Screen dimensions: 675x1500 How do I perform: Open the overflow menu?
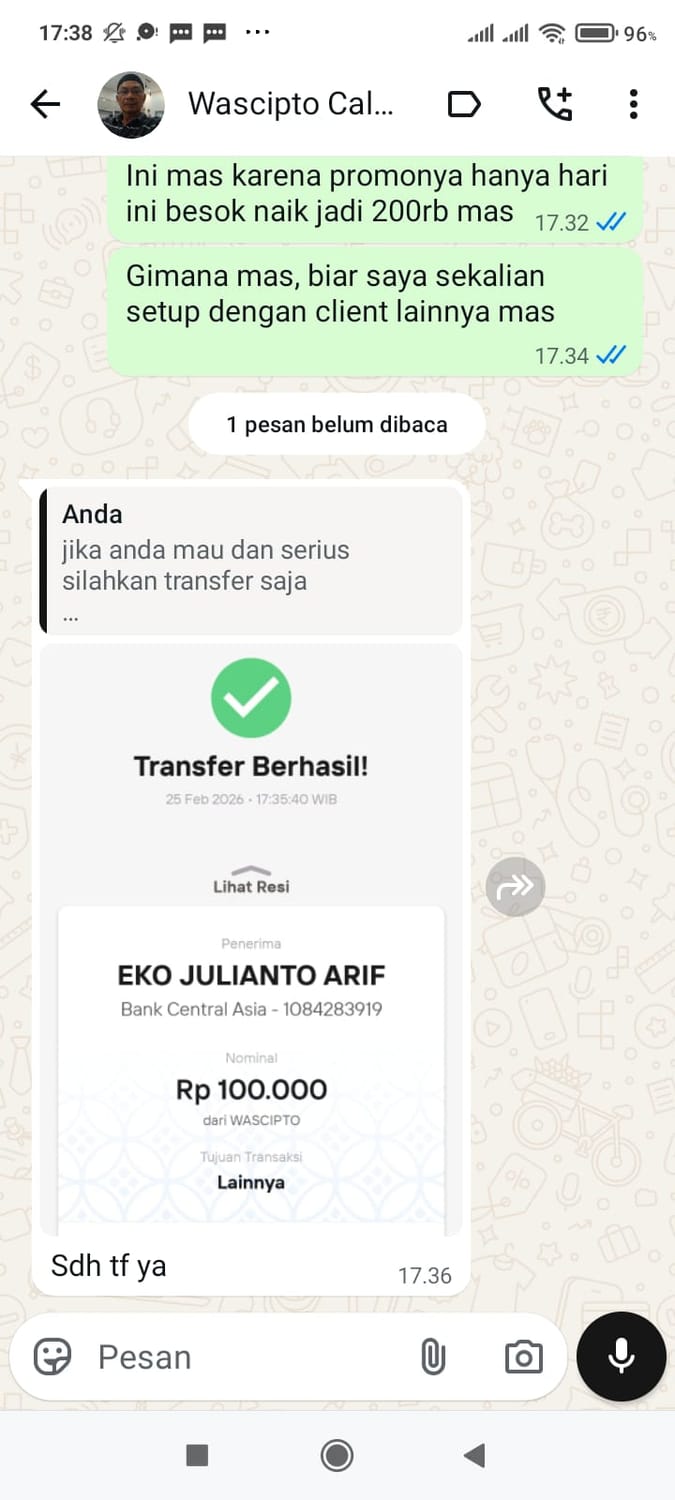point(633,104)
